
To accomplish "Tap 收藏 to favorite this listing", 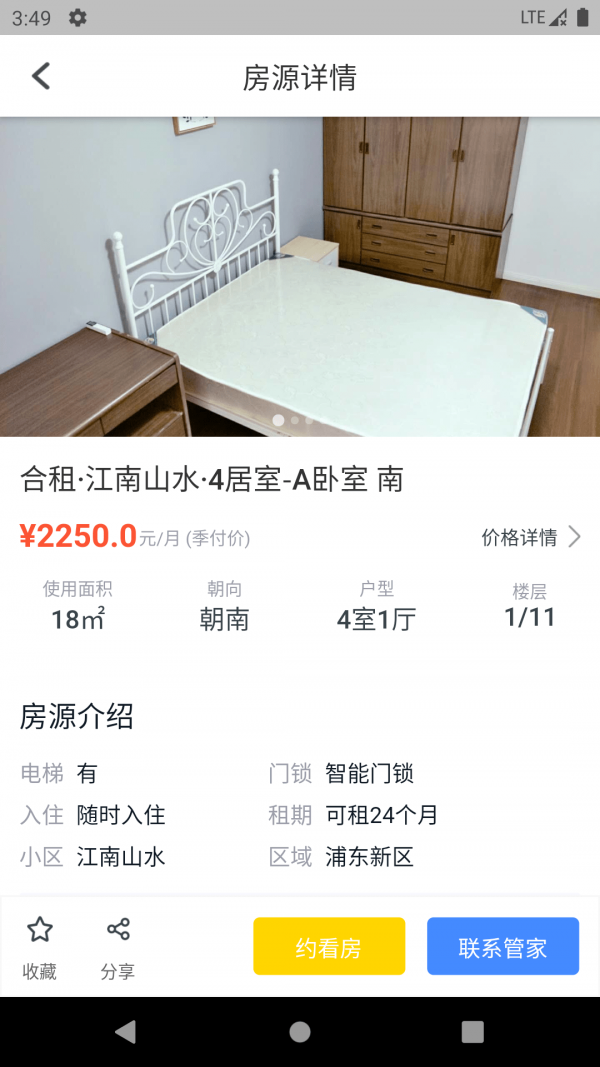I will pos(40,946).
